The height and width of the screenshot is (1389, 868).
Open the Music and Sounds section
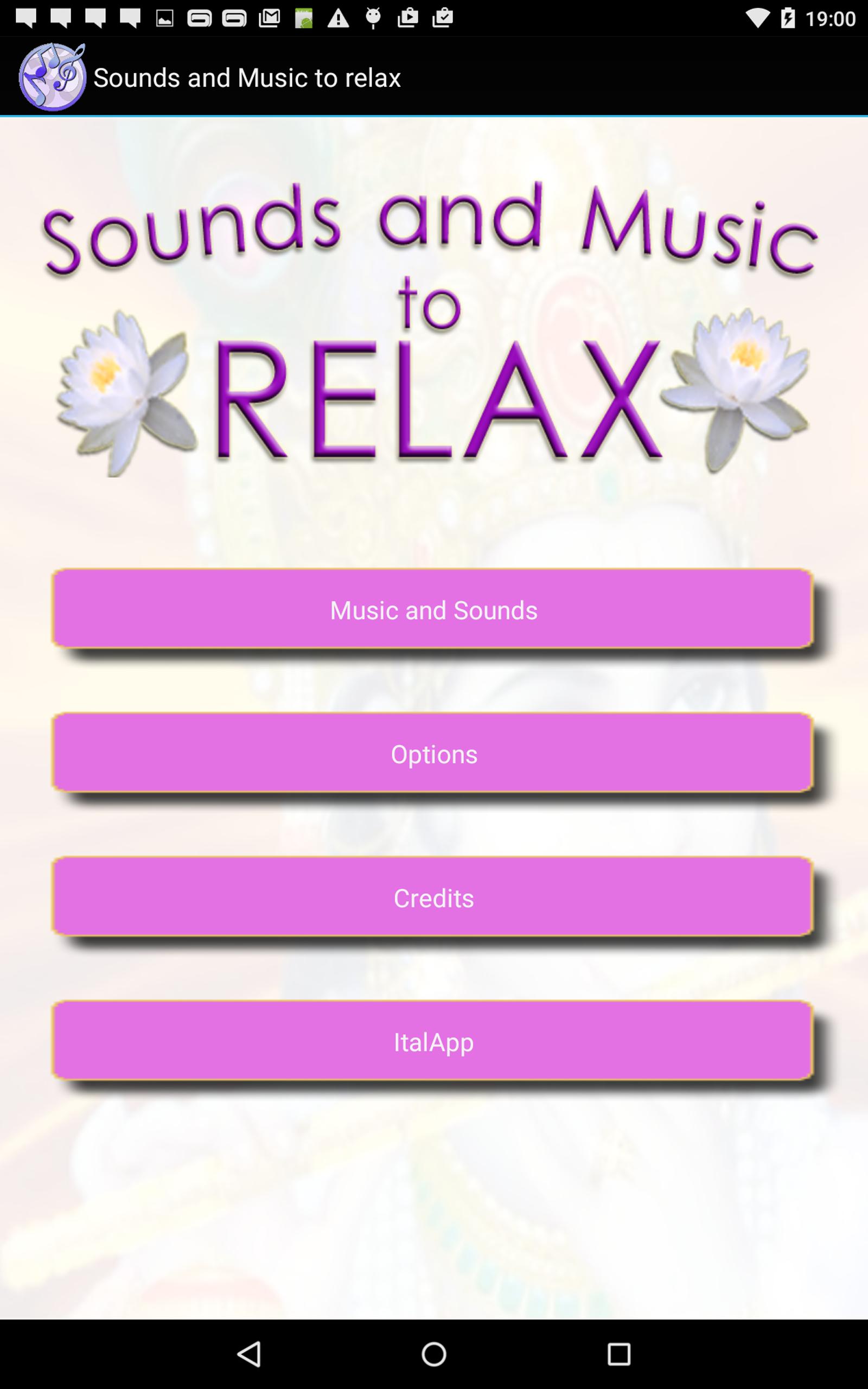[433, 609]
